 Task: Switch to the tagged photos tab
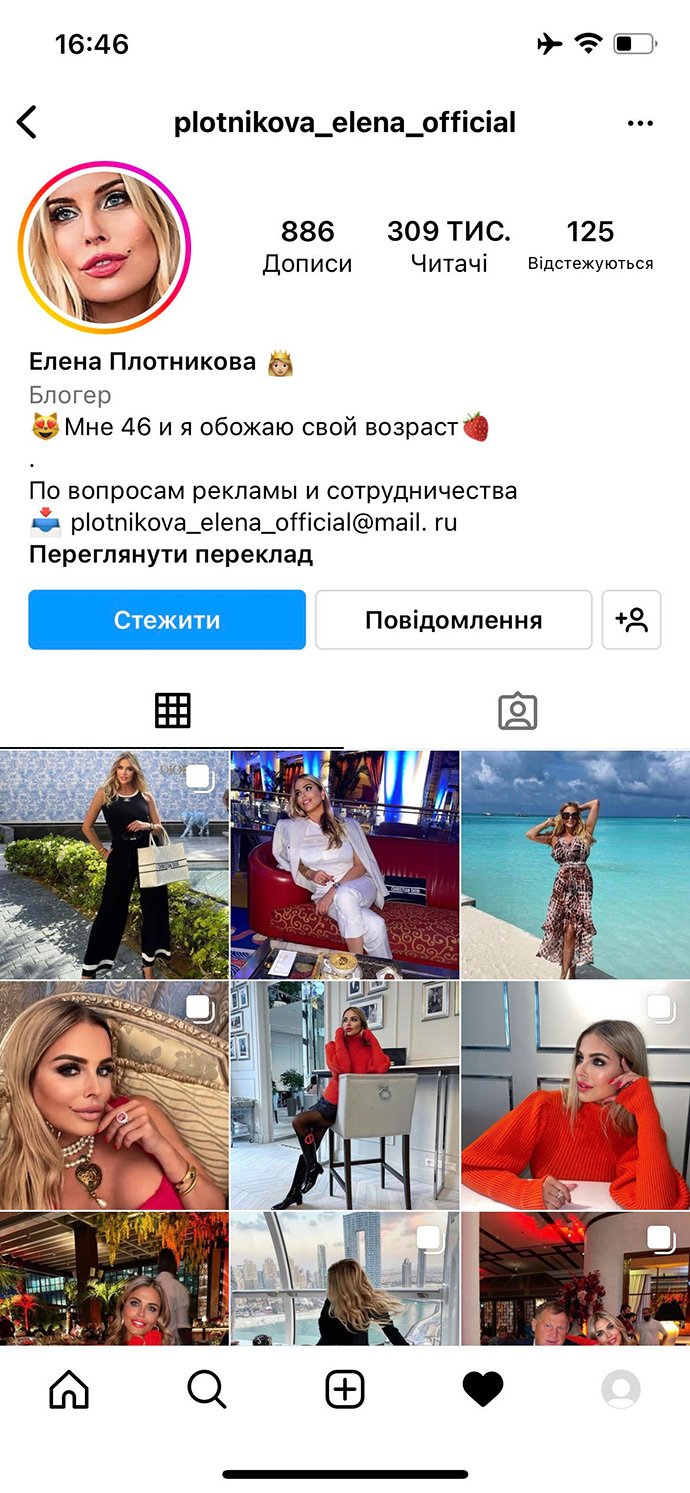pos(517,711)
